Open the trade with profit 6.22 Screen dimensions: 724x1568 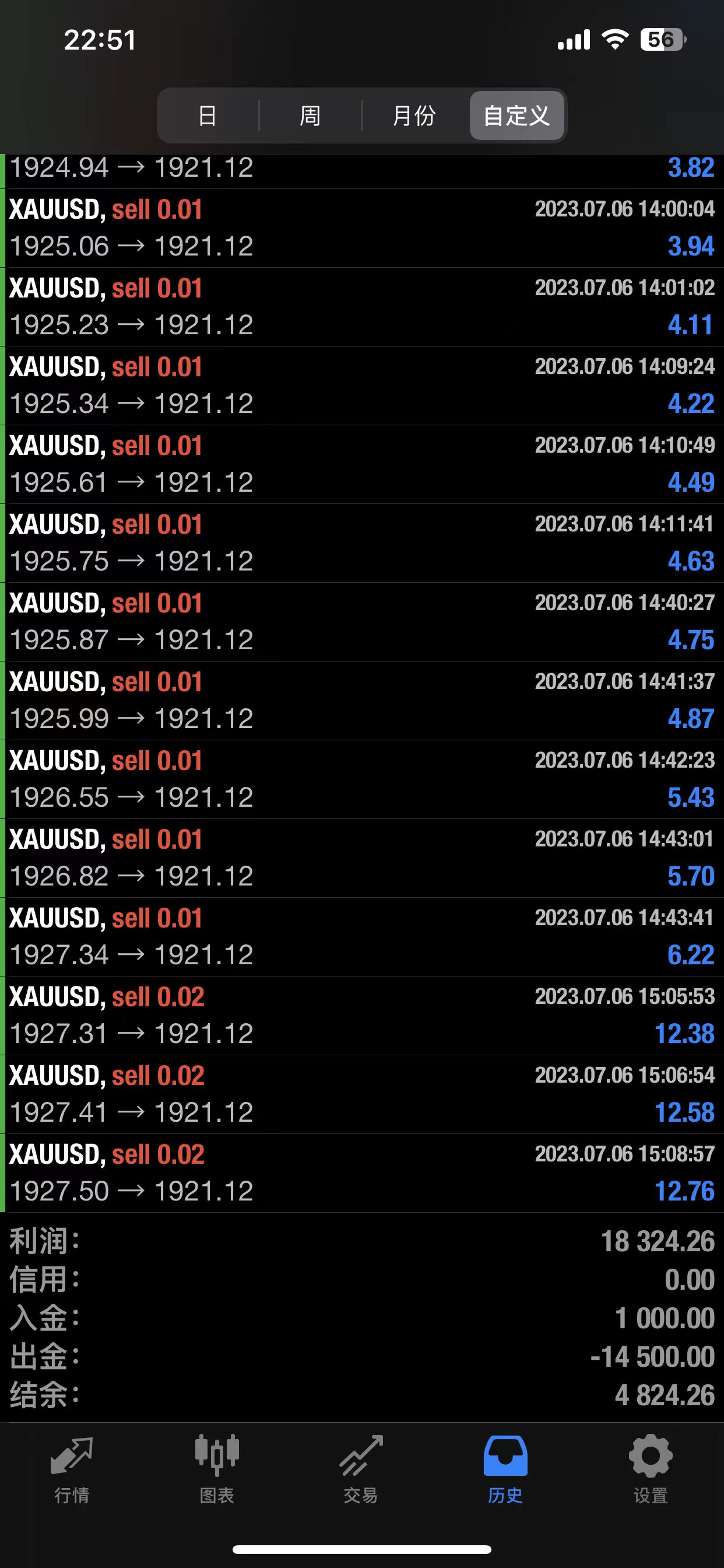point(362,936)
